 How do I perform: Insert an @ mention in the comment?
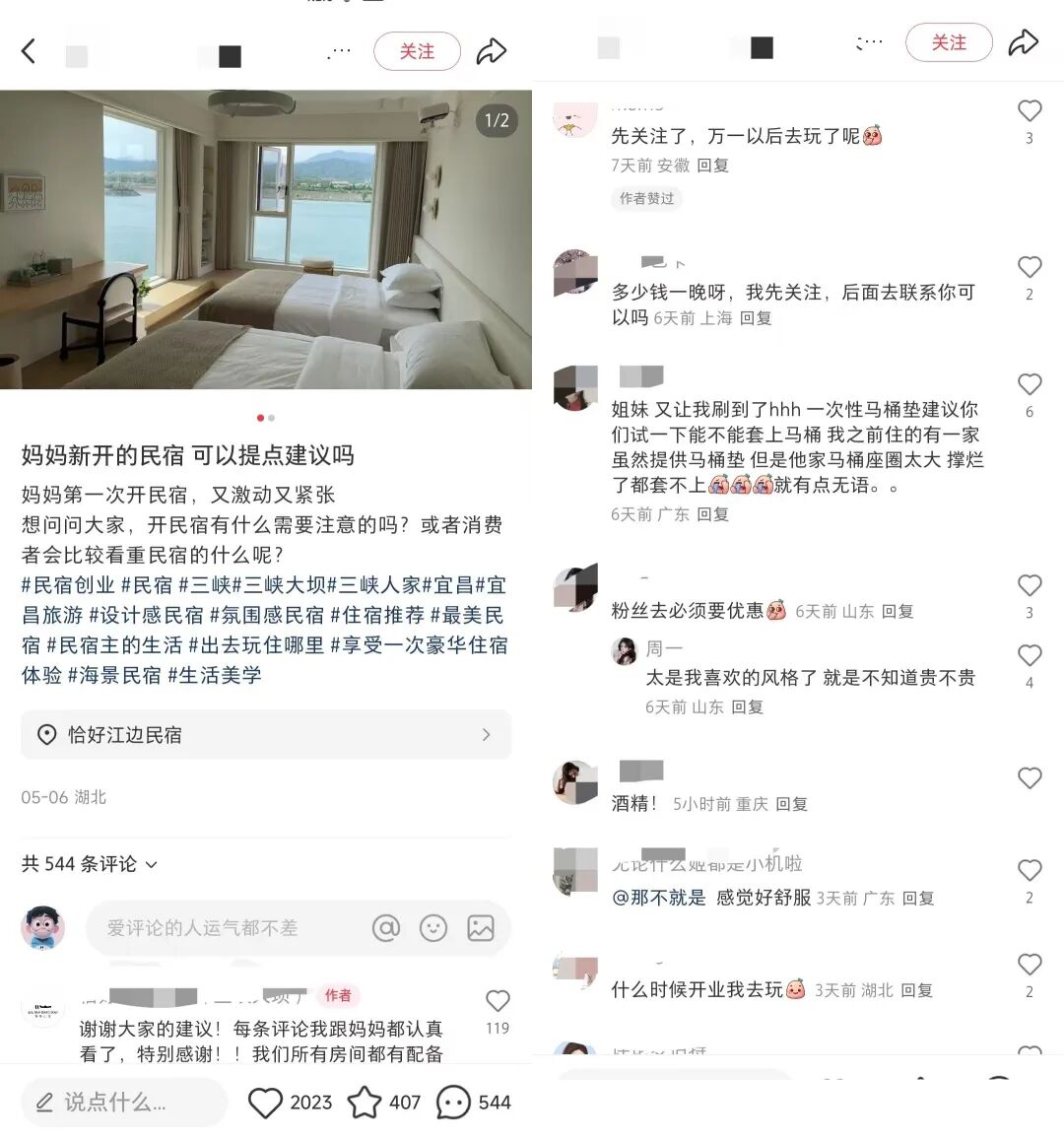click(x=385, y=927)
